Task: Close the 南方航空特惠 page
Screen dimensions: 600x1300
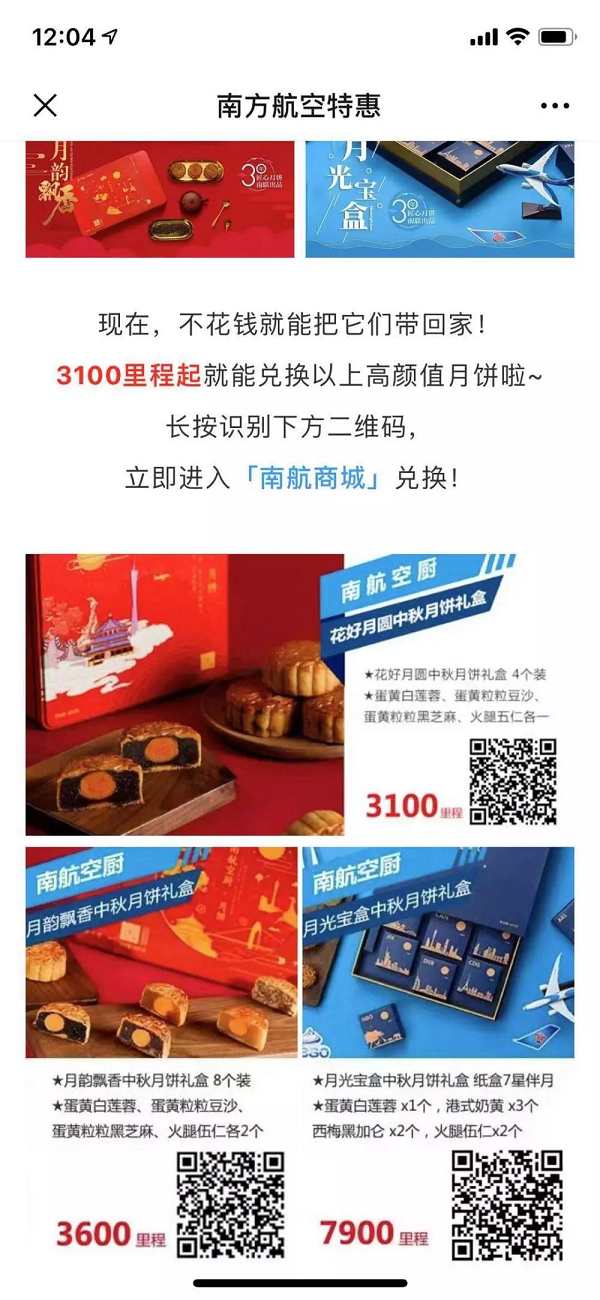Action: (45, 105)
